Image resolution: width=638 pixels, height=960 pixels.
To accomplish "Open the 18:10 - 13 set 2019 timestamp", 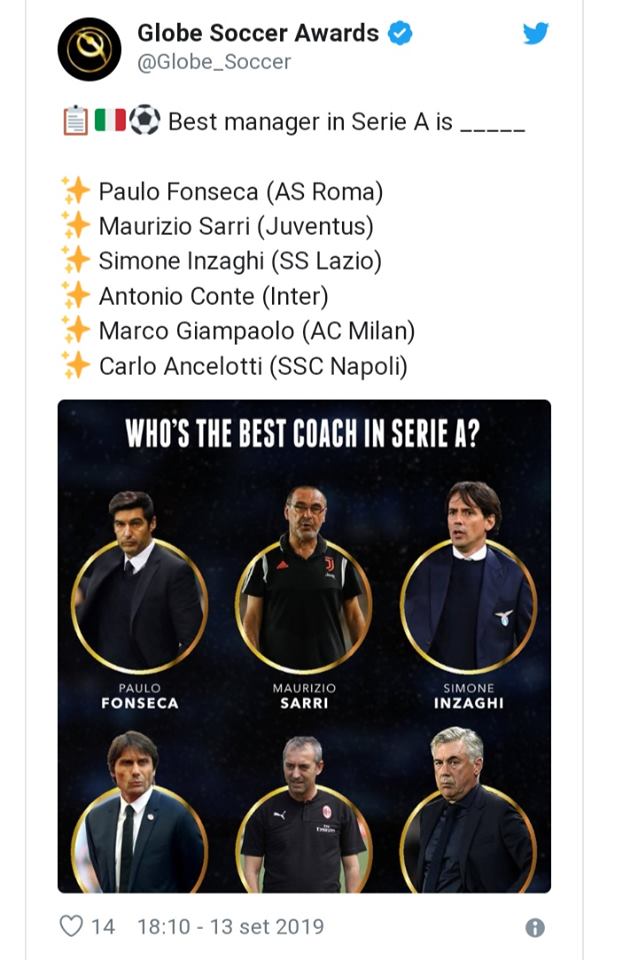I will [230, 927].
